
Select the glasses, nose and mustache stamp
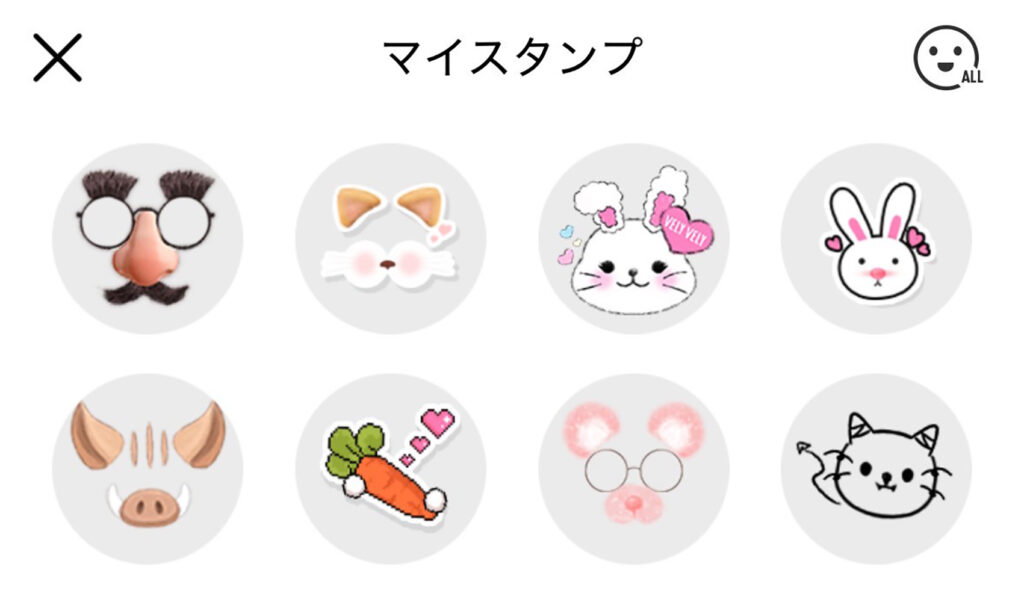[147, 238]
